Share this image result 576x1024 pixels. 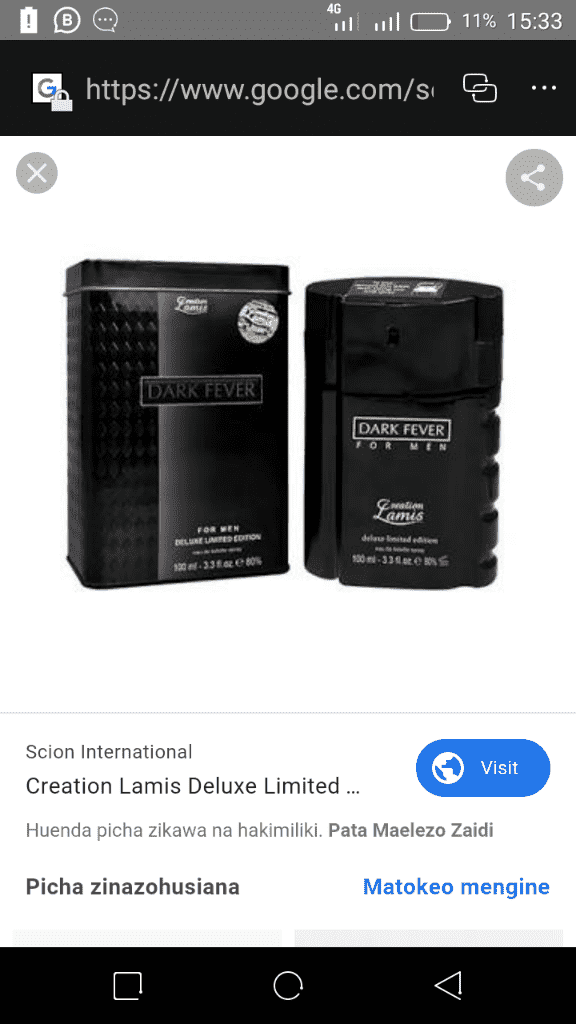pyautogui.click(x=534, y=178)
